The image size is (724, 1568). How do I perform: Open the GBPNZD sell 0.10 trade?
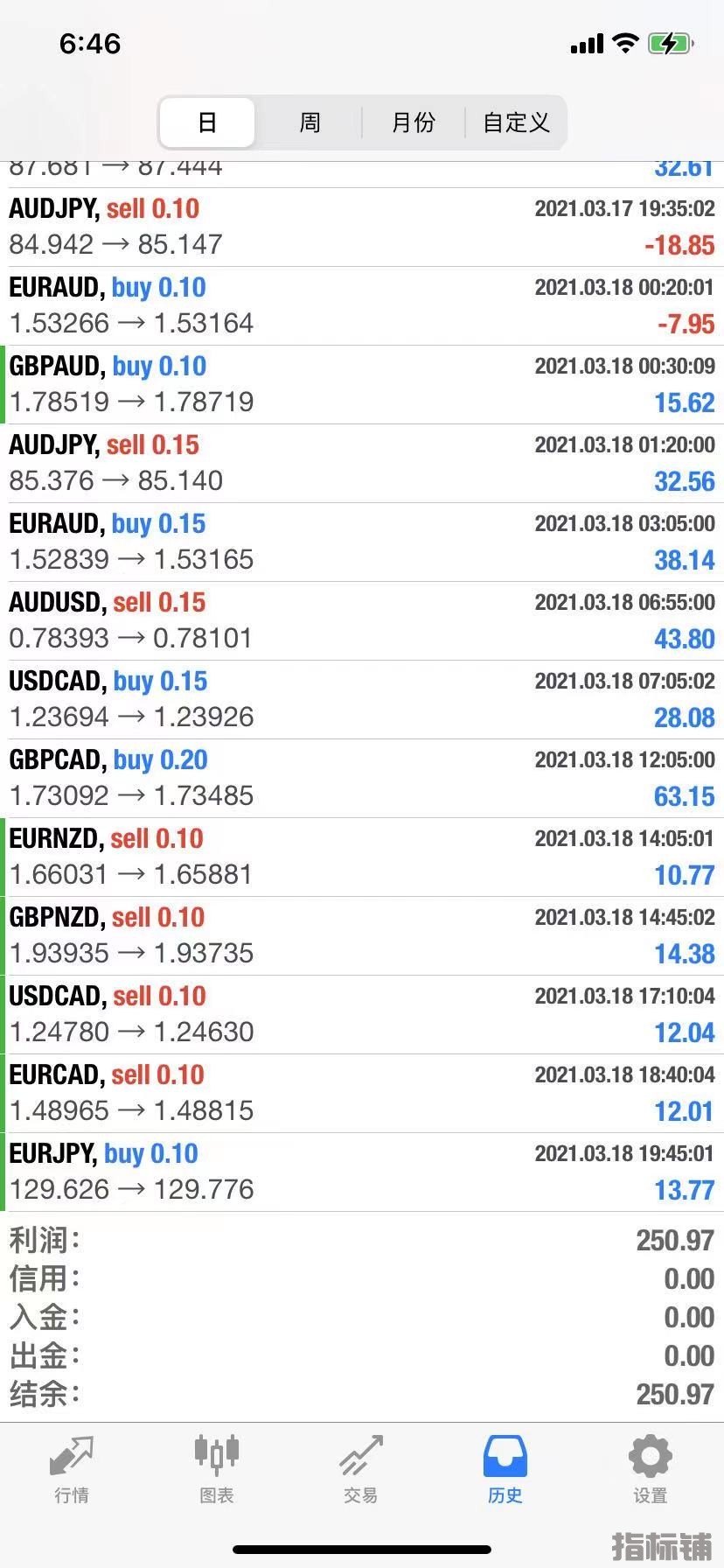tap(362, 935)
